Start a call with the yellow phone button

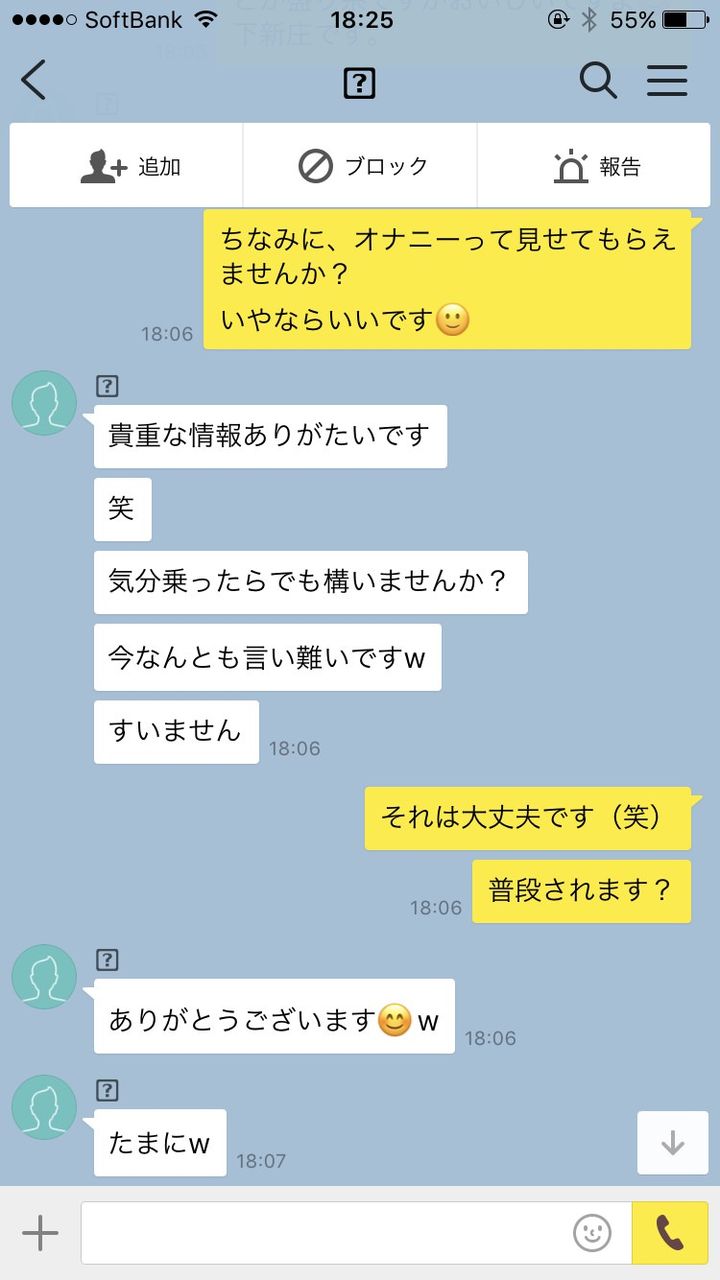click(670, 1233)
